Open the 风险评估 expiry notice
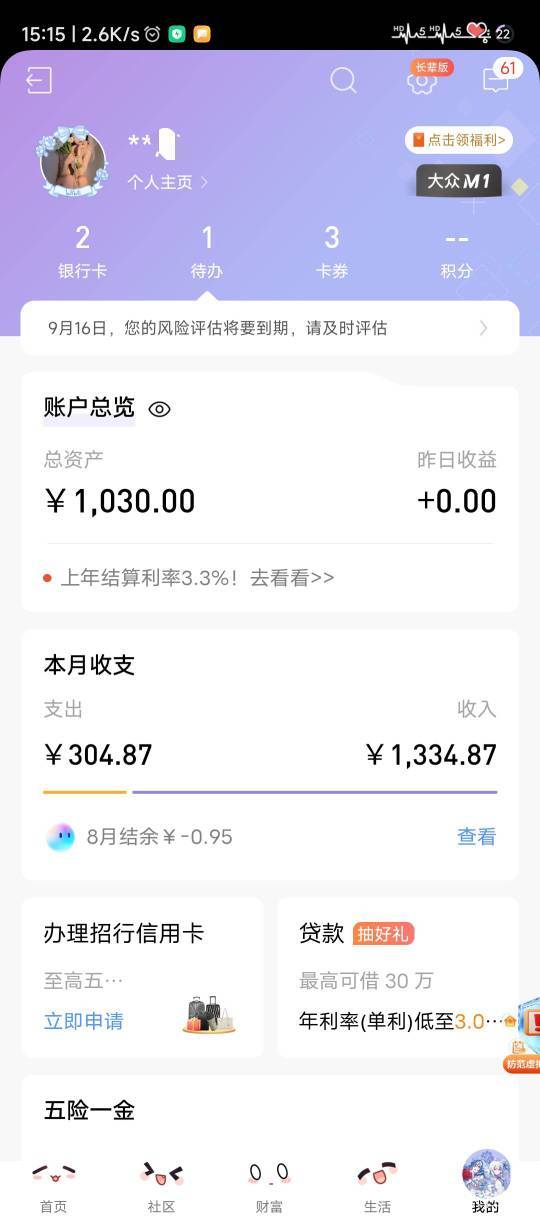 (x=270, y=328)
